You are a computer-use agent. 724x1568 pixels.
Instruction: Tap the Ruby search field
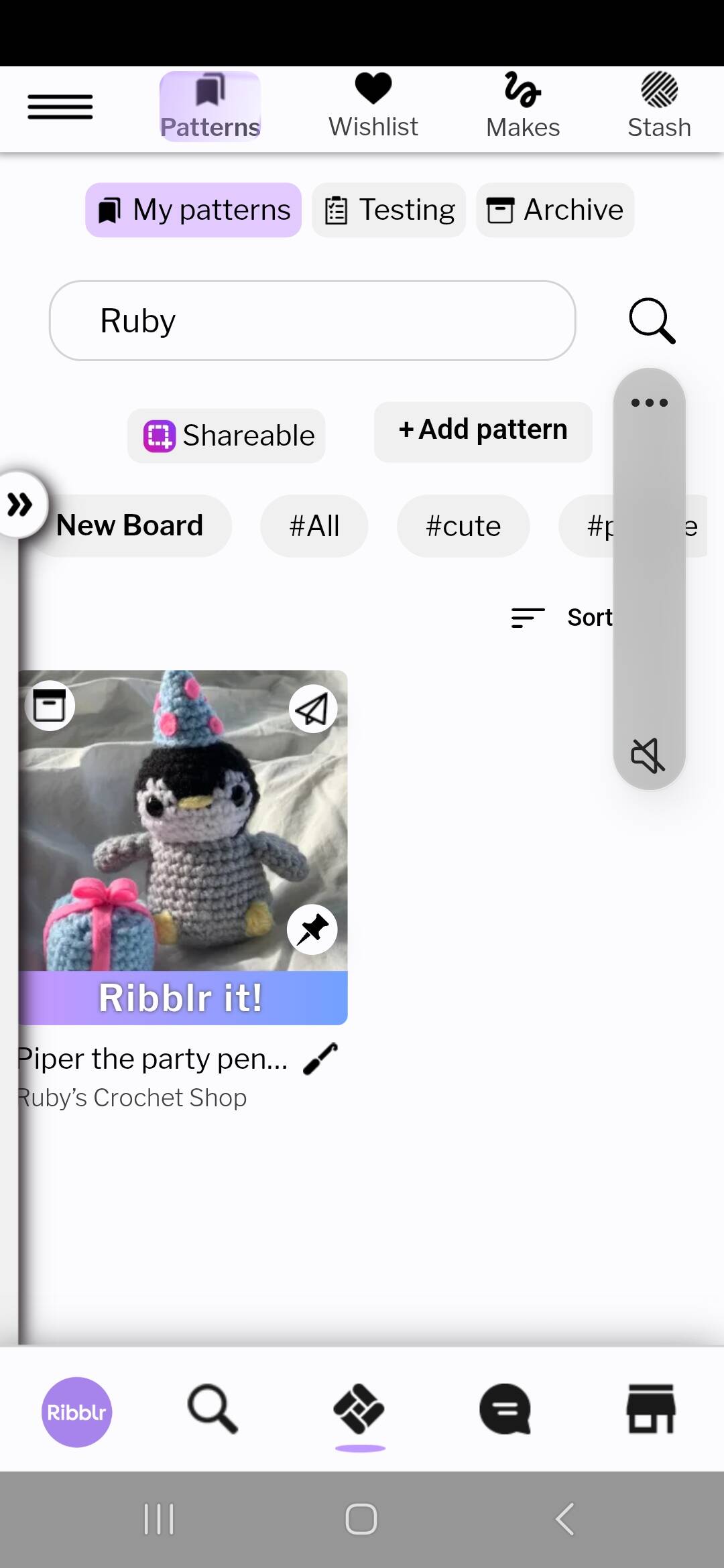click(x=312, y=320)
